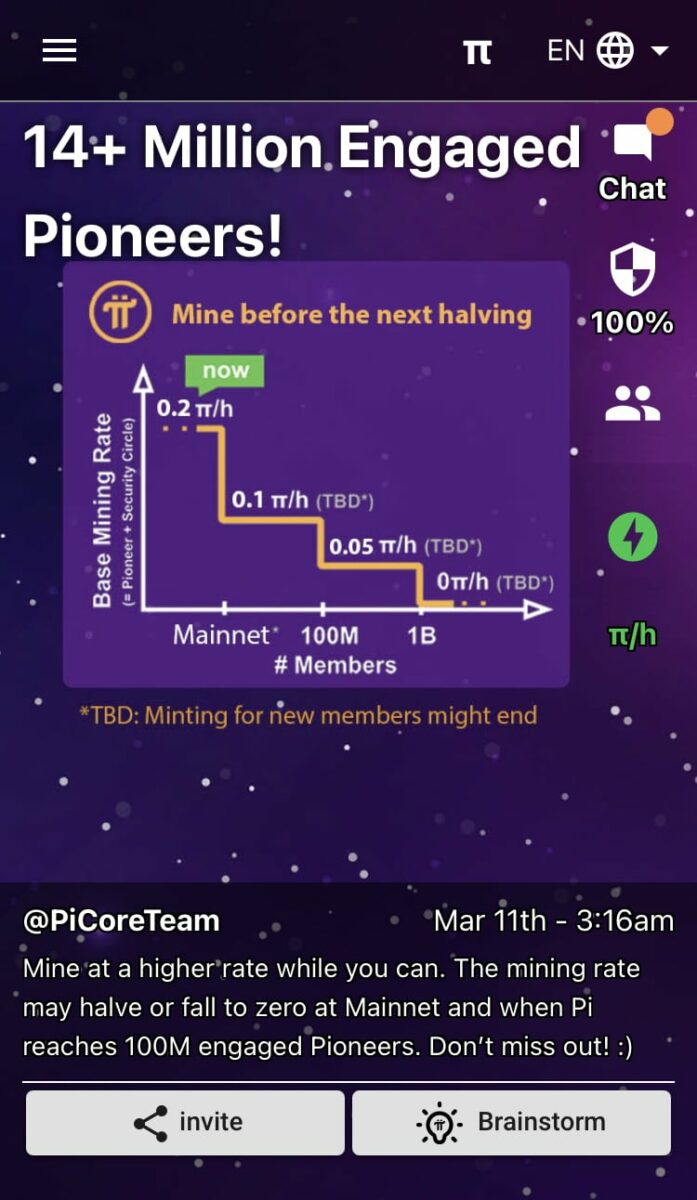Screen dimensions: 697x1200
Task: Open the 100% security circle shield
Action: 632,290
